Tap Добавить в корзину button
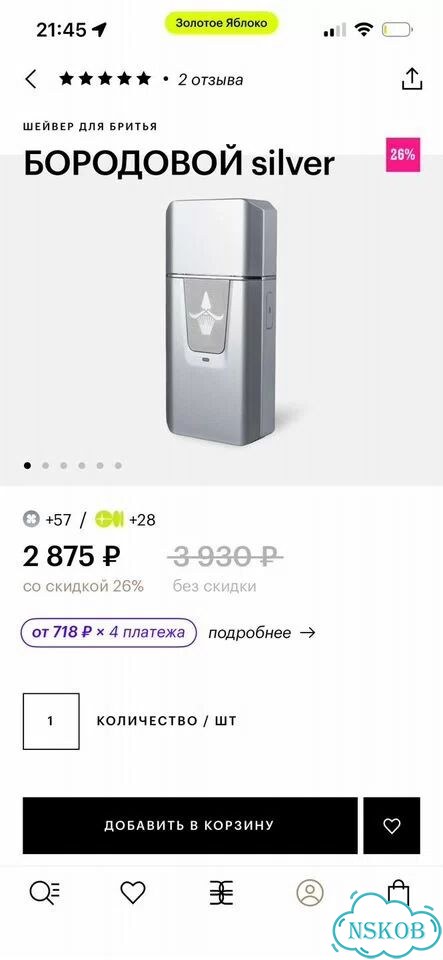The width and height of the screenshot is (443, 960). (x=190, y=825)
